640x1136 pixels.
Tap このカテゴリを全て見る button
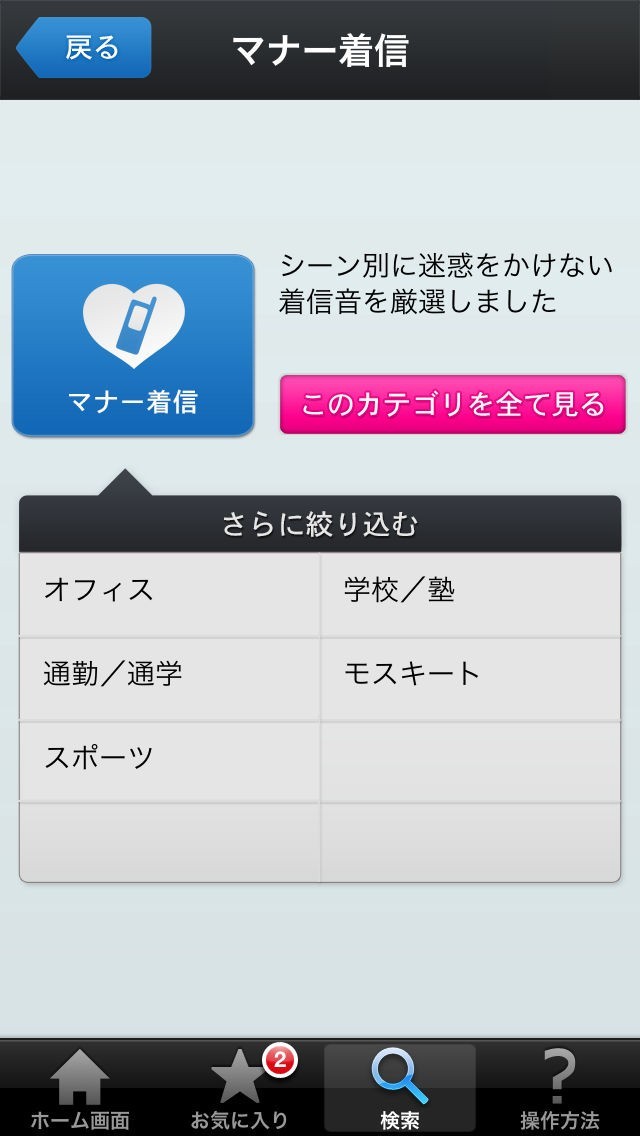(452, 404)
